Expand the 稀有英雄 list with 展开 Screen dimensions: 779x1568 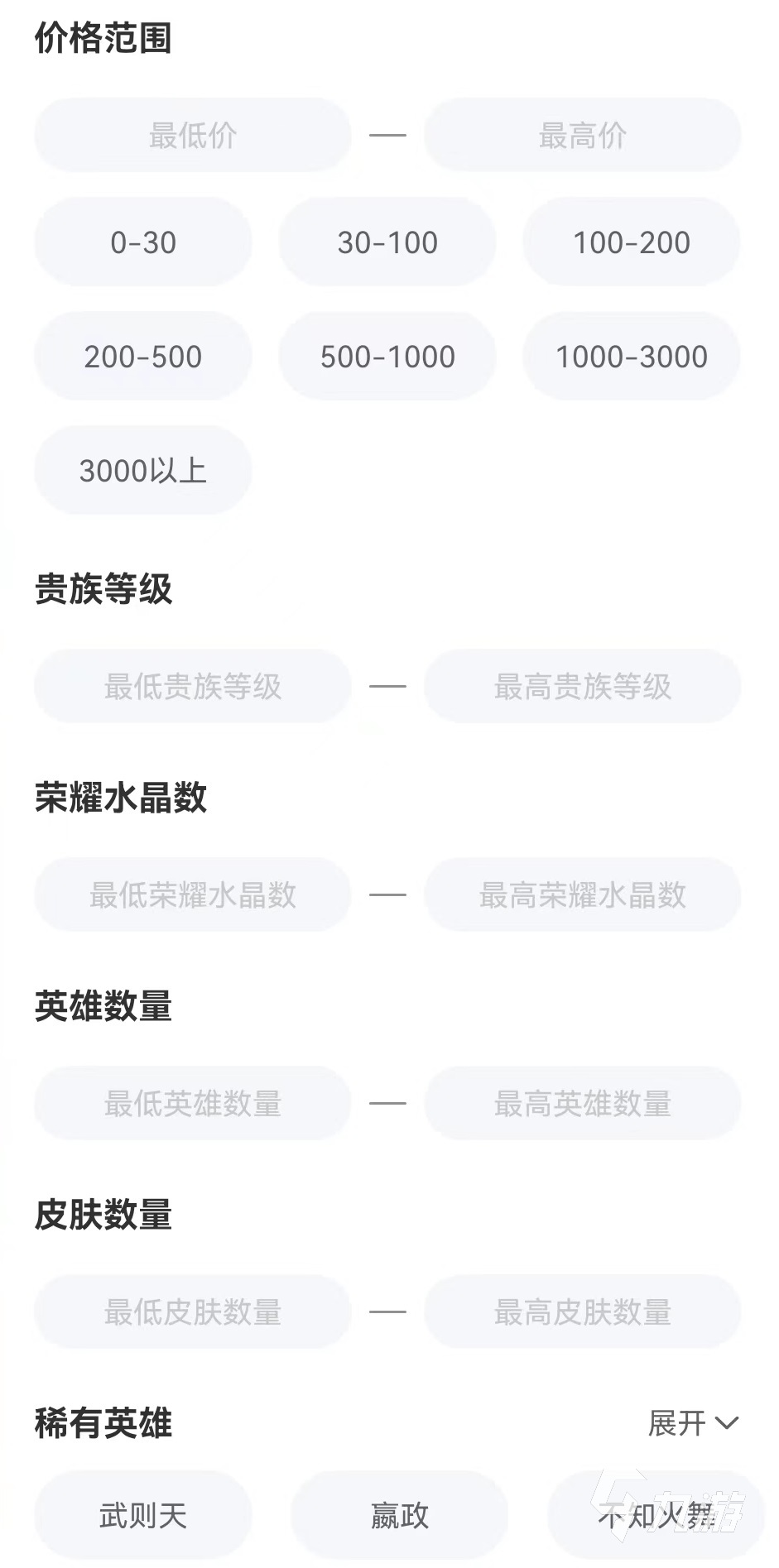tap(692, 1423)
